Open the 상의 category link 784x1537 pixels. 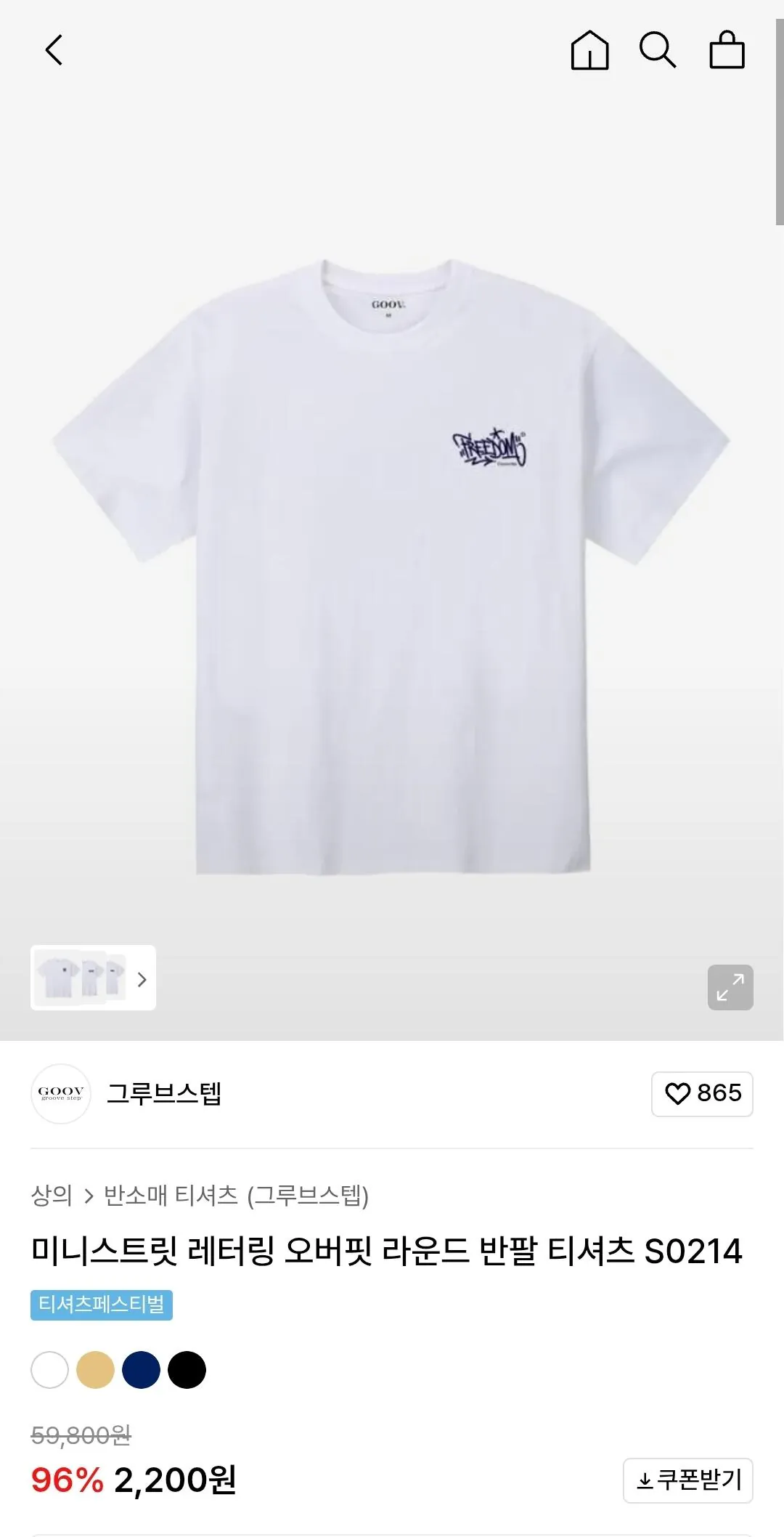[52, 1196]
